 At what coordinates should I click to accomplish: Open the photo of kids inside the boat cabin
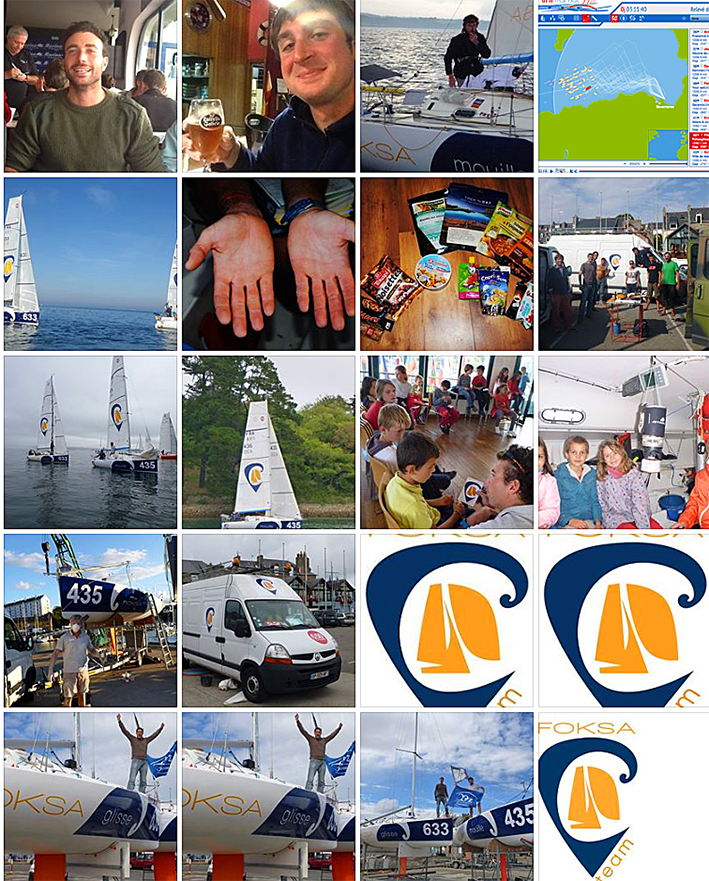click(623, 442)
